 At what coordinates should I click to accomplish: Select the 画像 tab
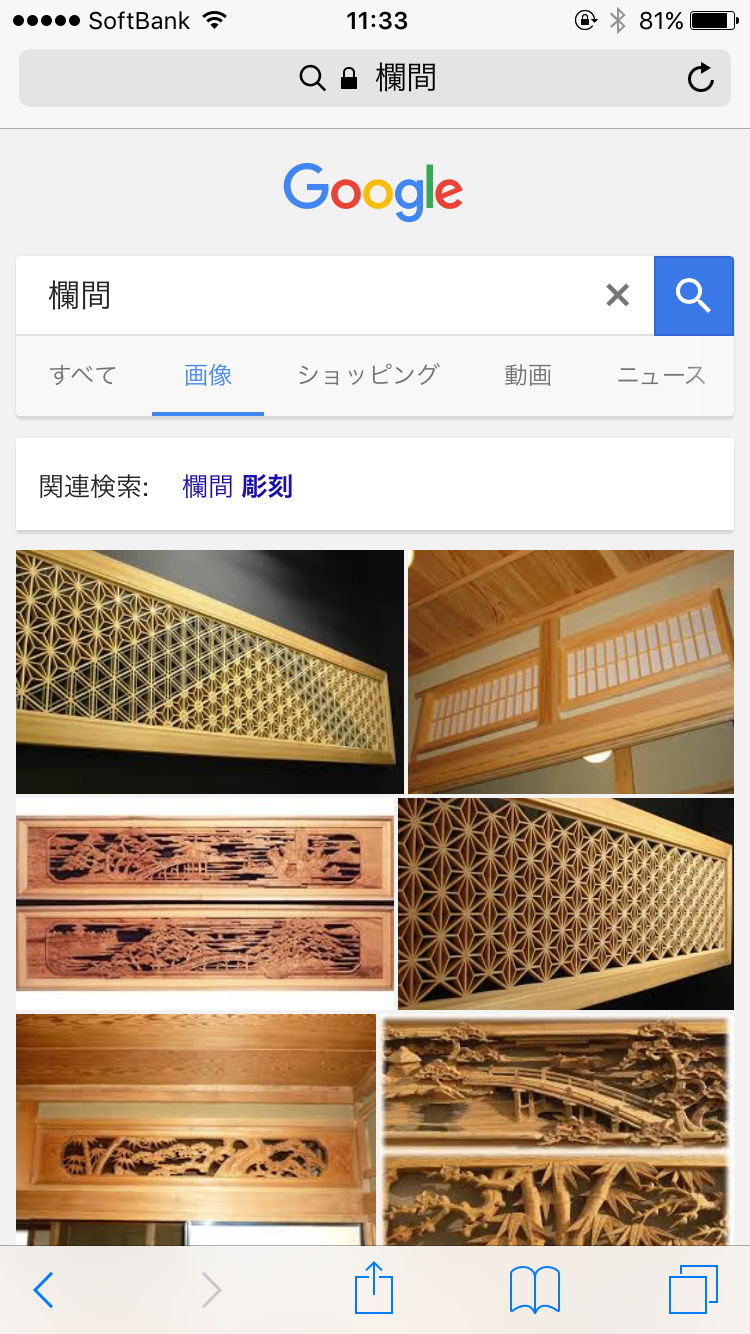[x=208, y=375]
